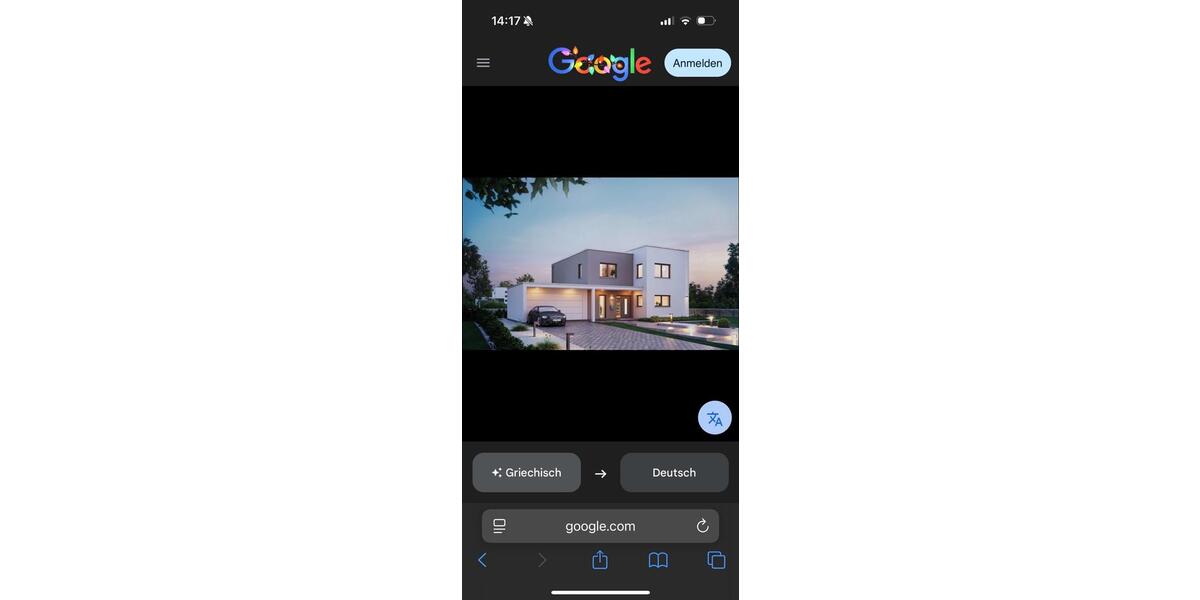Tap the Google doodle logo
This screenshot has width=1200, height=600.
coord(600,63)
